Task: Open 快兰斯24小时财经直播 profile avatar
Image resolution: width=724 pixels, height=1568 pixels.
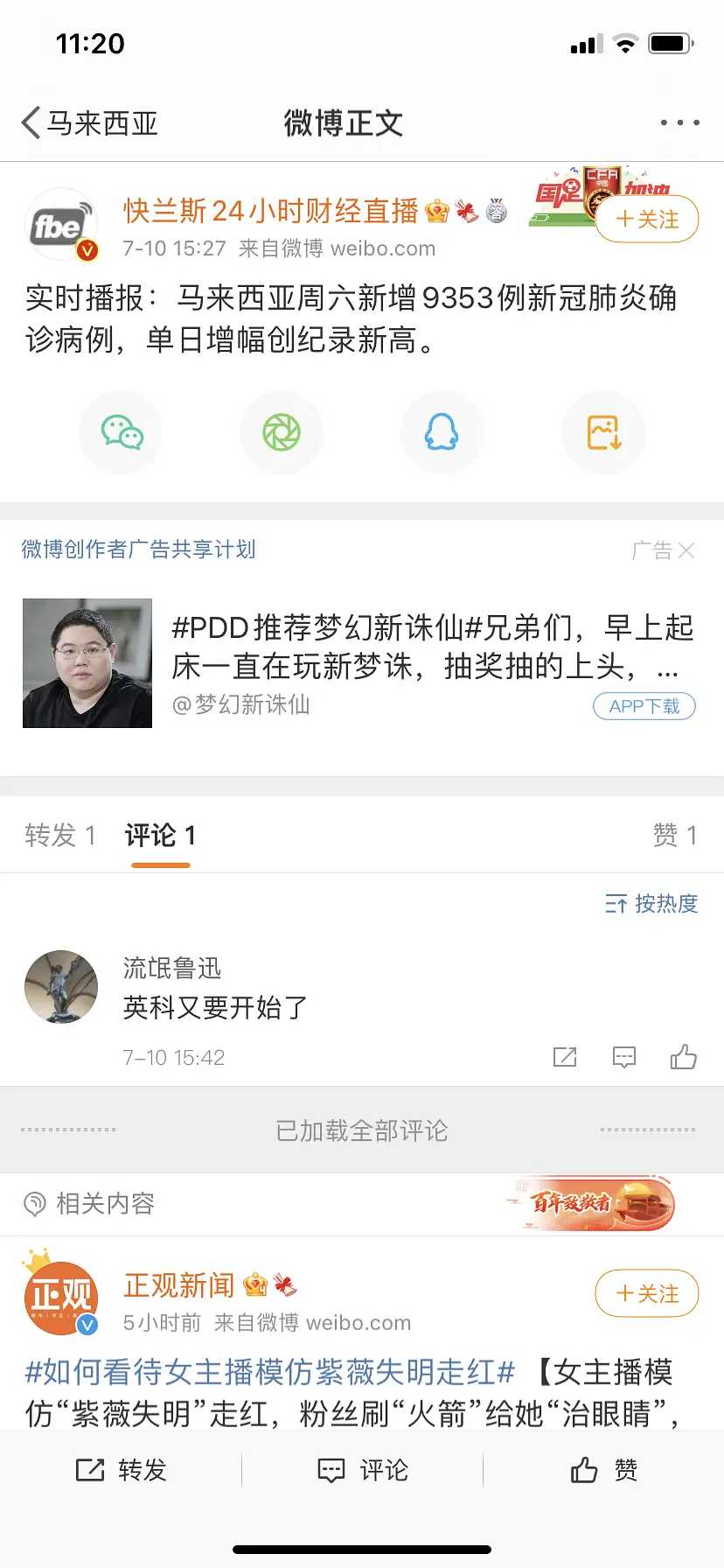Action: (x=61, y=226)
